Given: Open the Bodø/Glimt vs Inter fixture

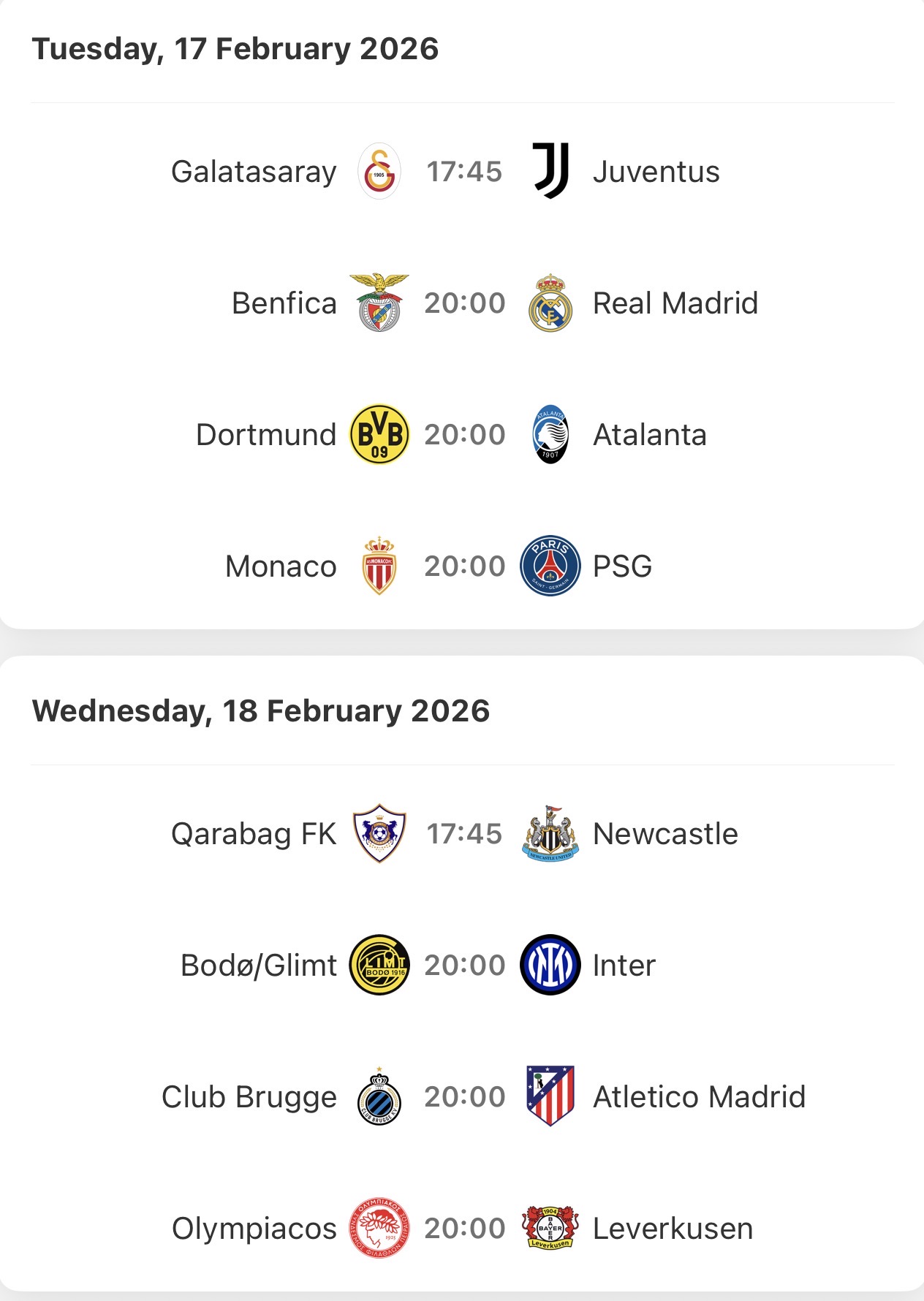Looking at the screenshot, I should [x=464, y=966].
